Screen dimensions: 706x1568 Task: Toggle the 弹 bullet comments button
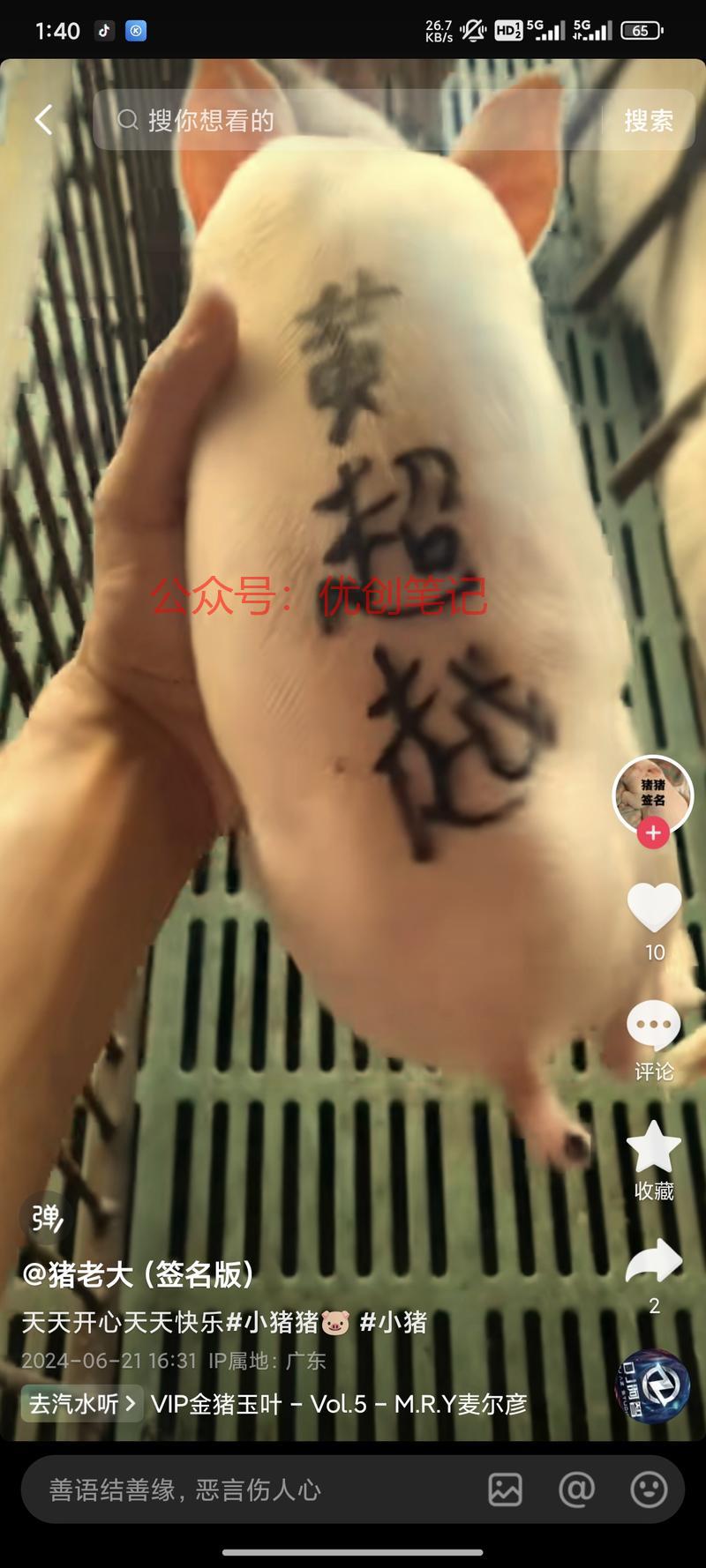point(46,1218)
